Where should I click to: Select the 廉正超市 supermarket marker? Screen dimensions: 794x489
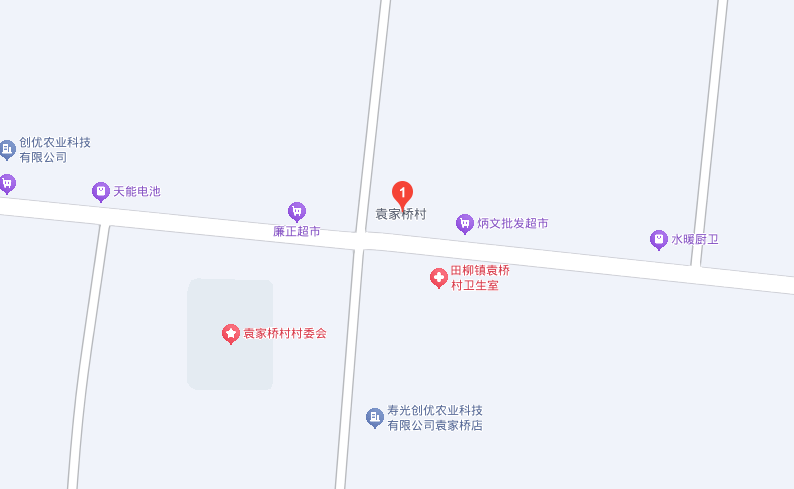click(x=296, y=211)
